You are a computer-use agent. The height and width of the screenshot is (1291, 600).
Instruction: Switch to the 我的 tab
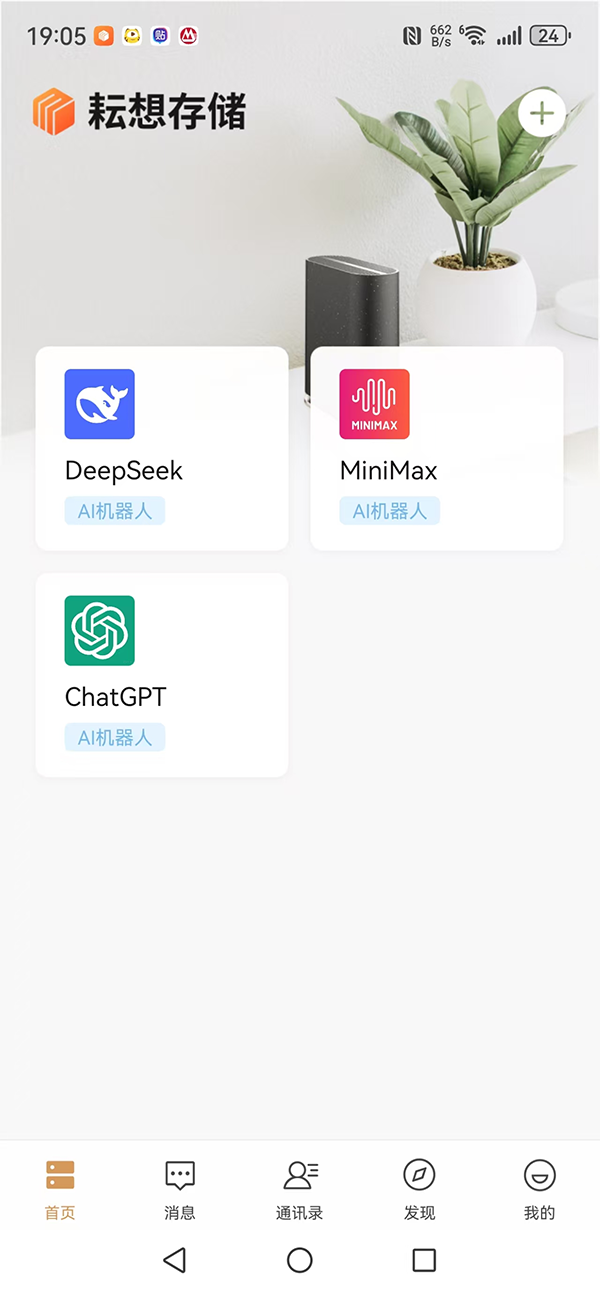pyautogui.click(x=539, y=1190)
